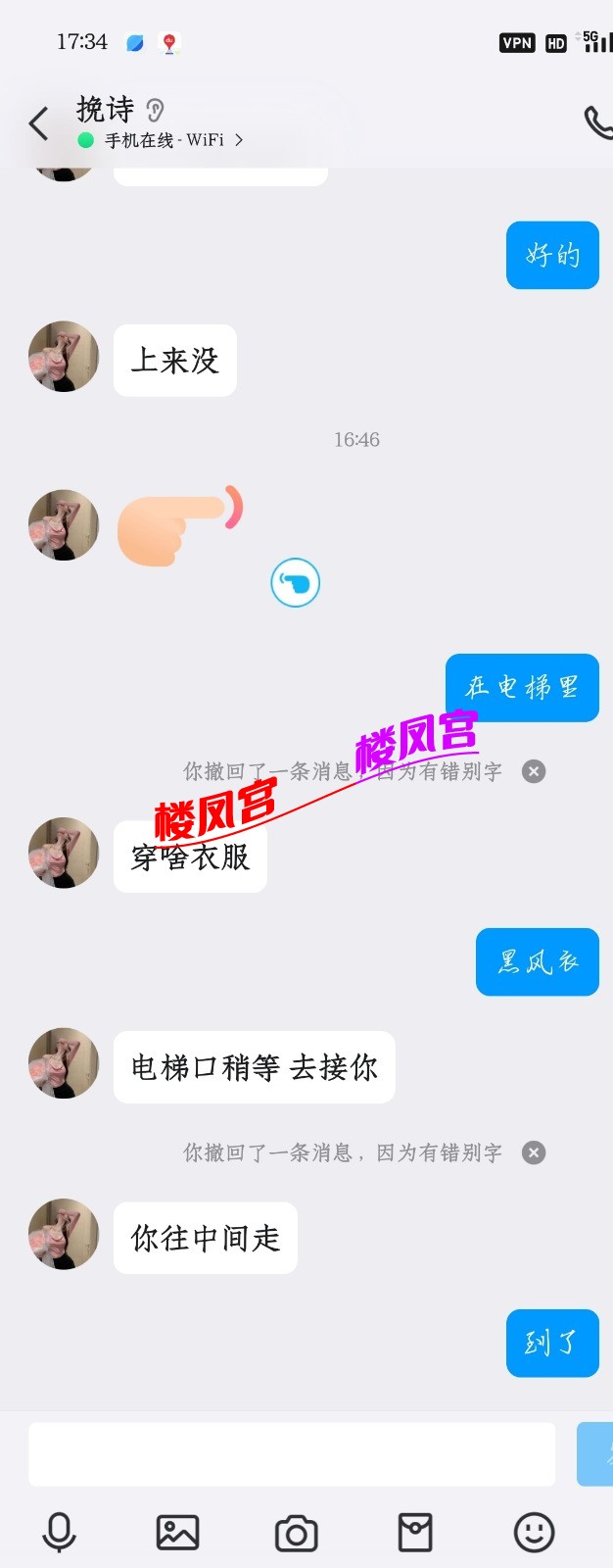Image resolution: width=613 pixels, height=1568 pixels.
Task: Open the red packet option
Action: 415,1532
